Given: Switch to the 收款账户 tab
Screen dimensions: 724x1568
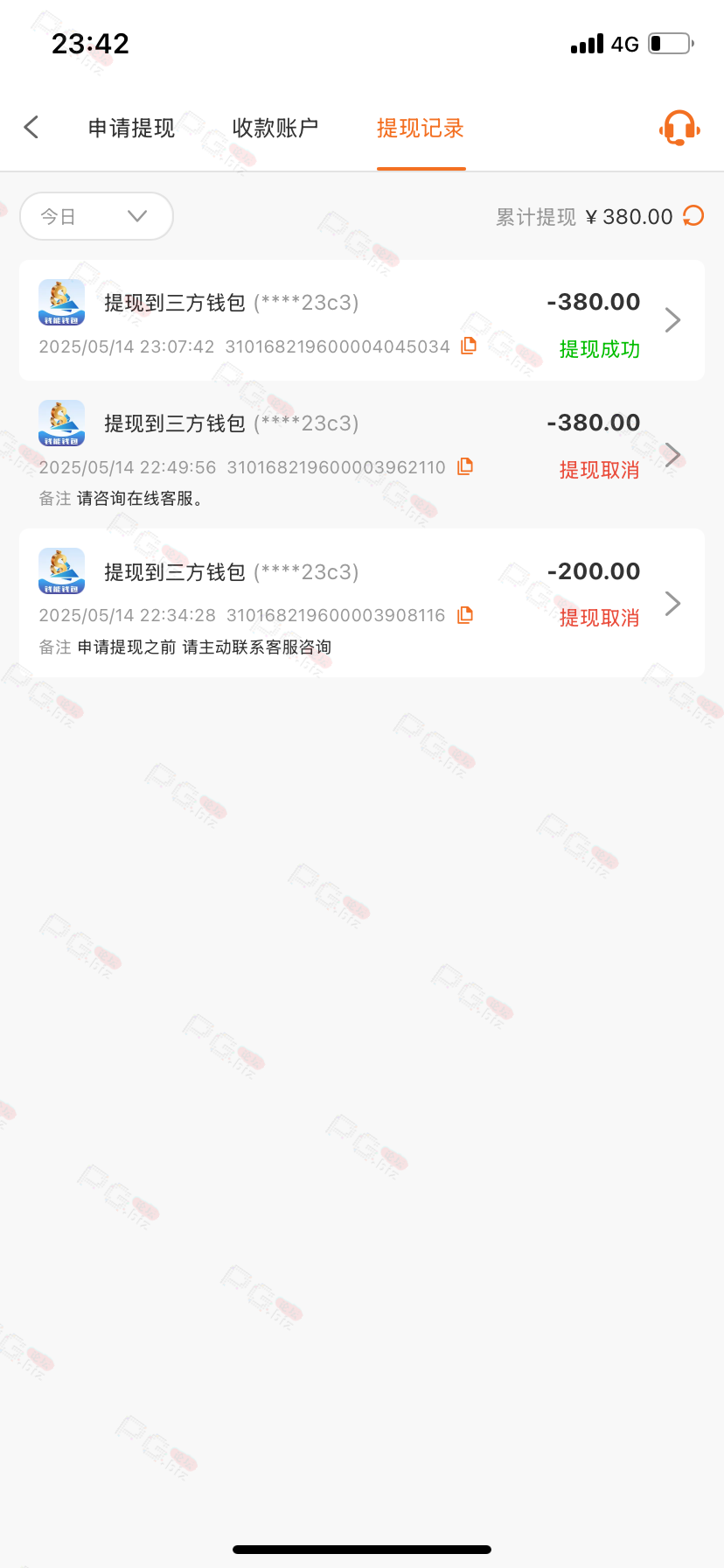Looking at the screenshot, I should (x=275, y=128).
